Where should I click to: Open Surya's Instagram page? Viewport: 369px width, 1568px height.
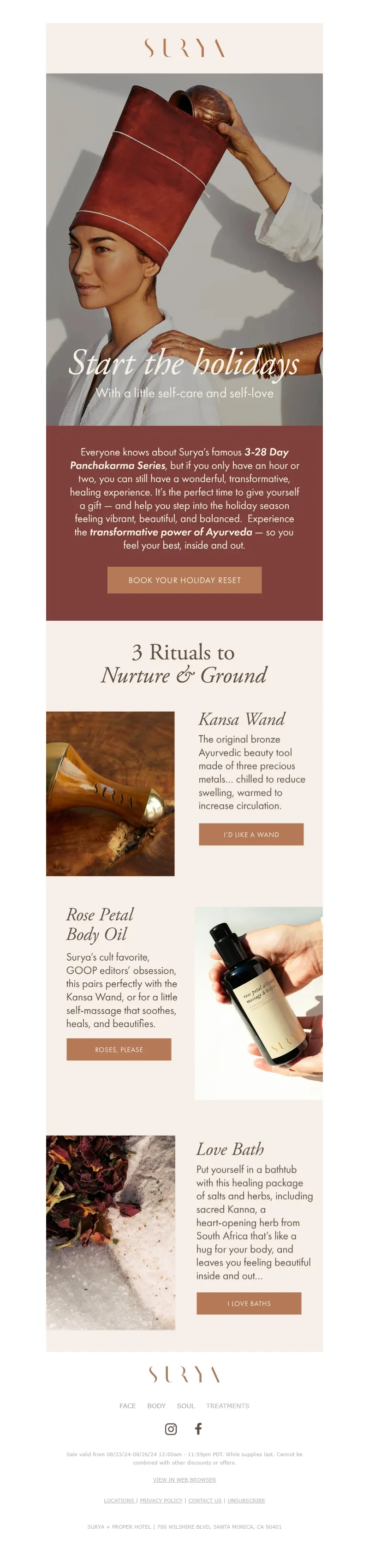171,1428
